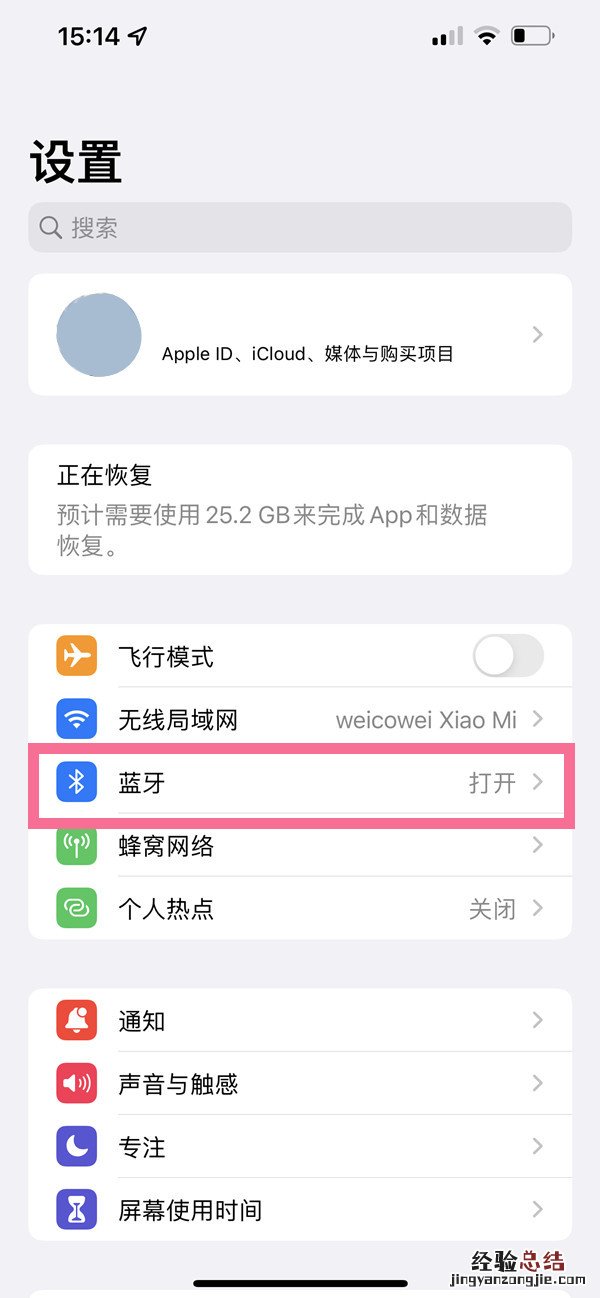Image resolution: width=600 pixels, height=1298 pixels.
Task: Open 通知 settings
Action: 300,1021
